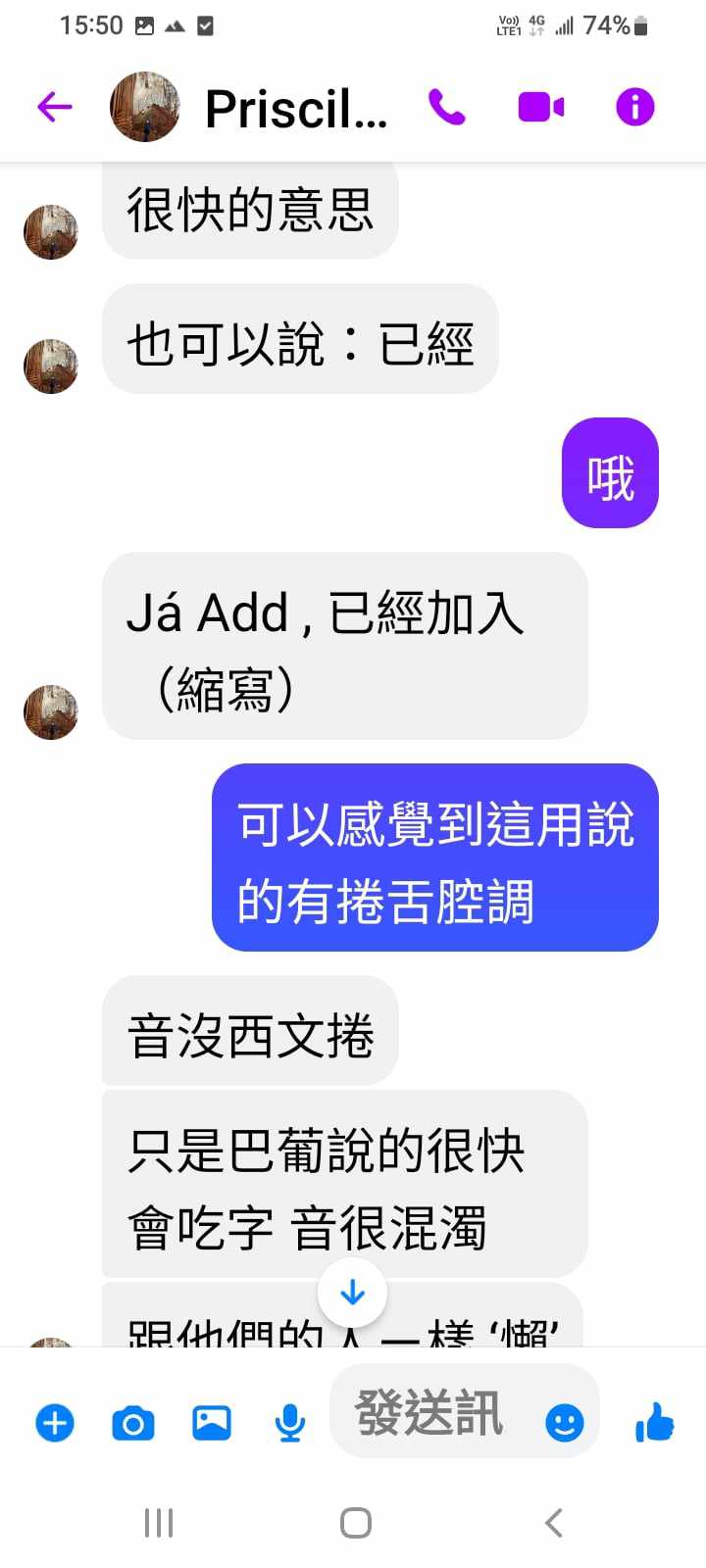Open the emoji picker smiley

(x=564, y=1423)
